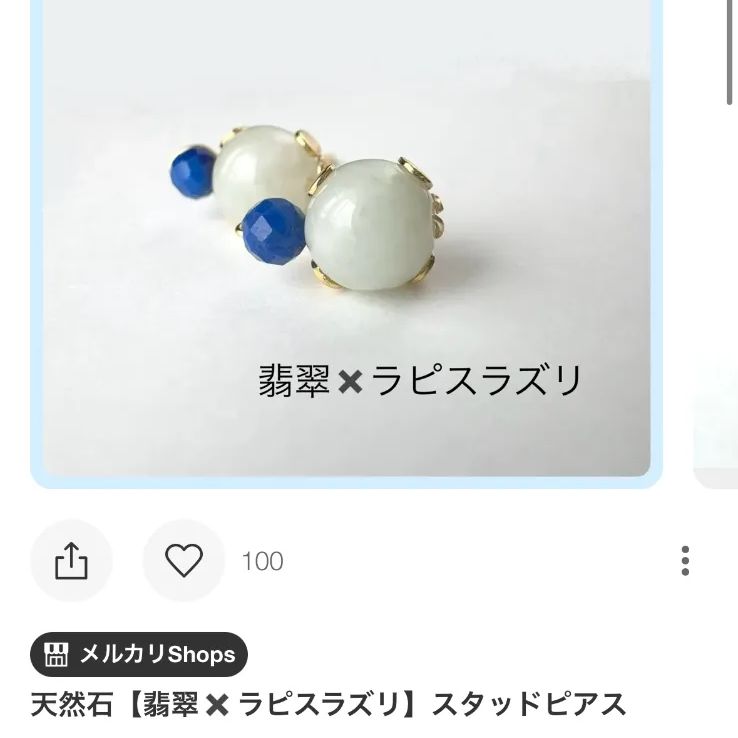Viewport: 738px width, 738px height.
Task: Share this earring listing
Action: (71, 561)
